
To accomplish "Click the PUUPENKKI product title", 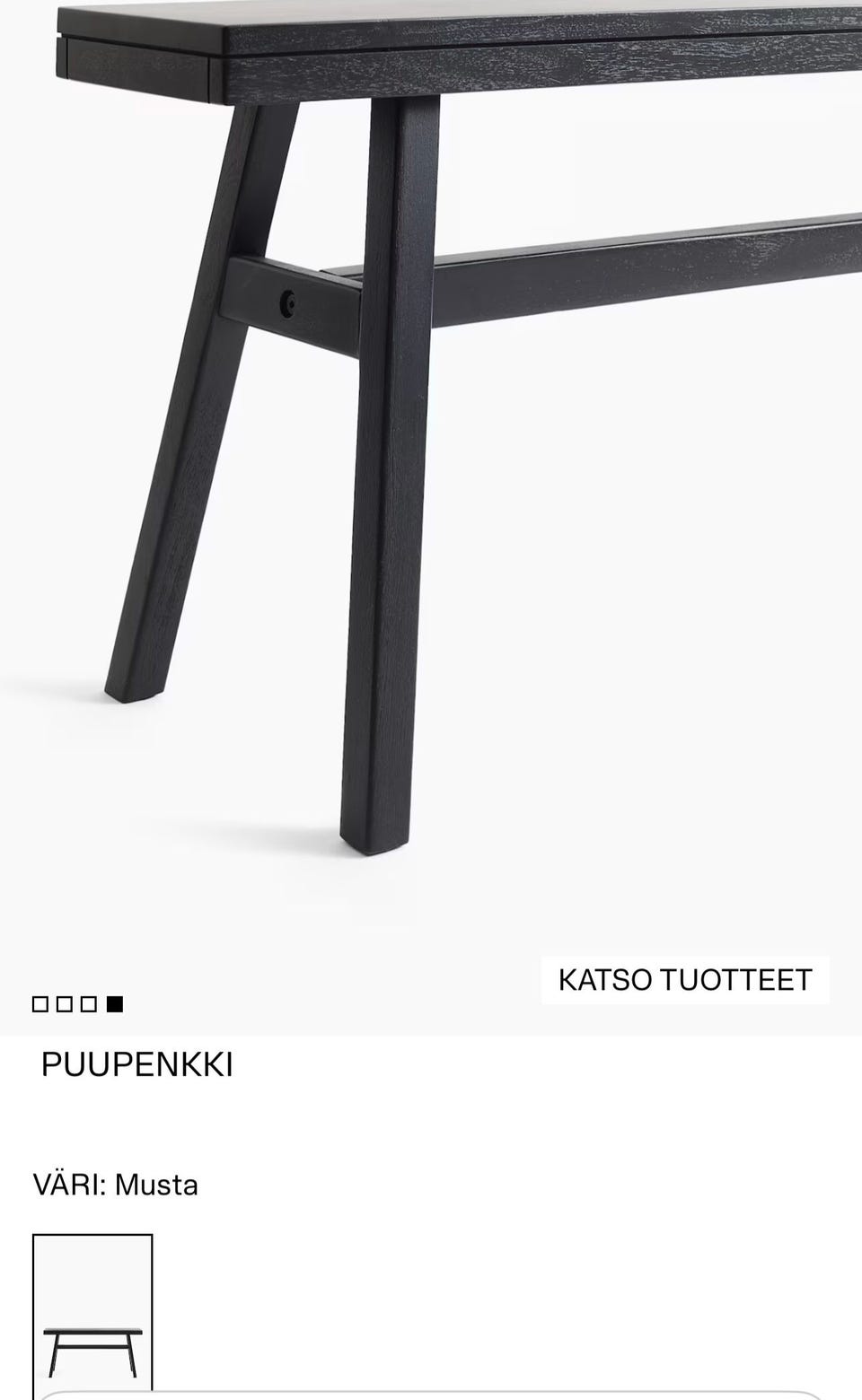I will click(x=136, y=1065).
